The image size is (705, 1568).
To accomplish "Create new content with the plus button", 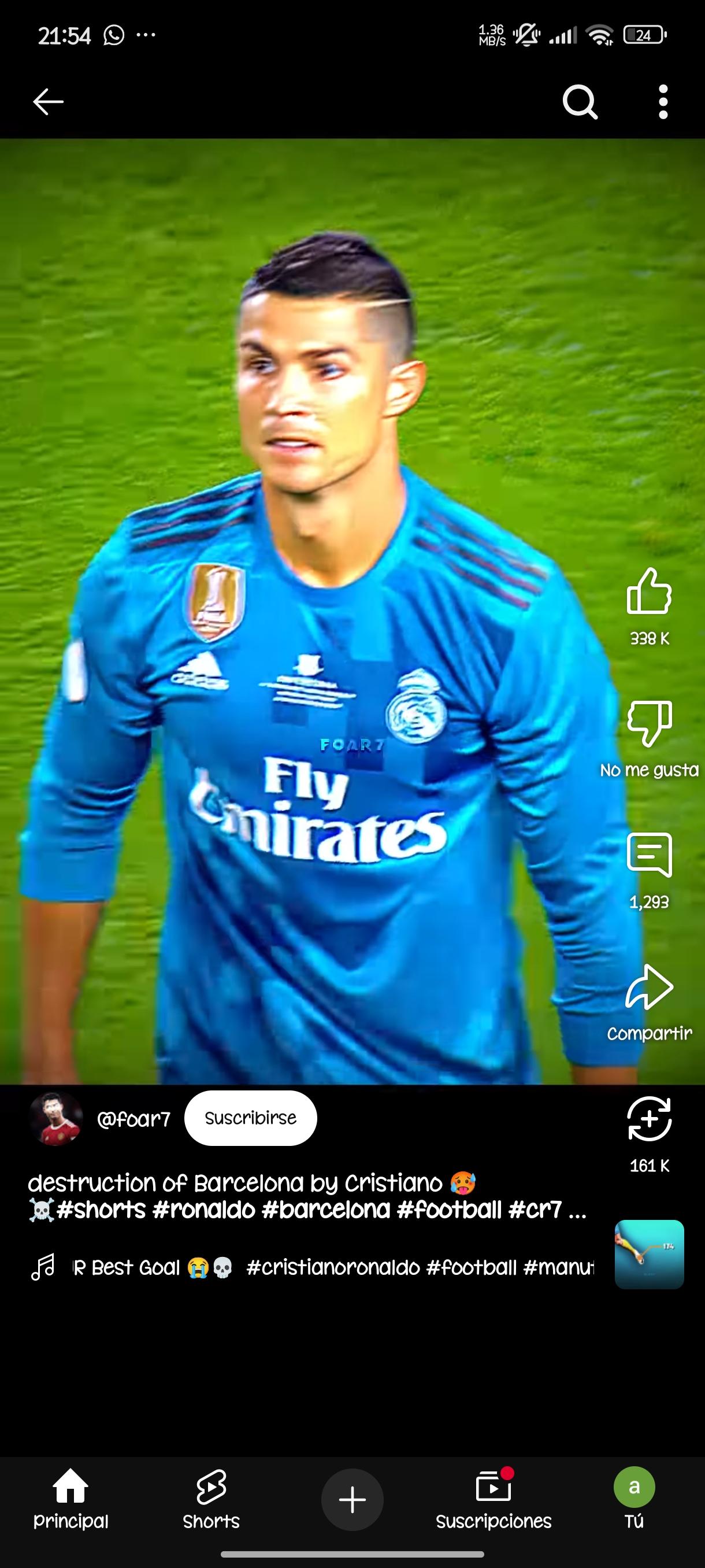I will (x=352, y=1500).
